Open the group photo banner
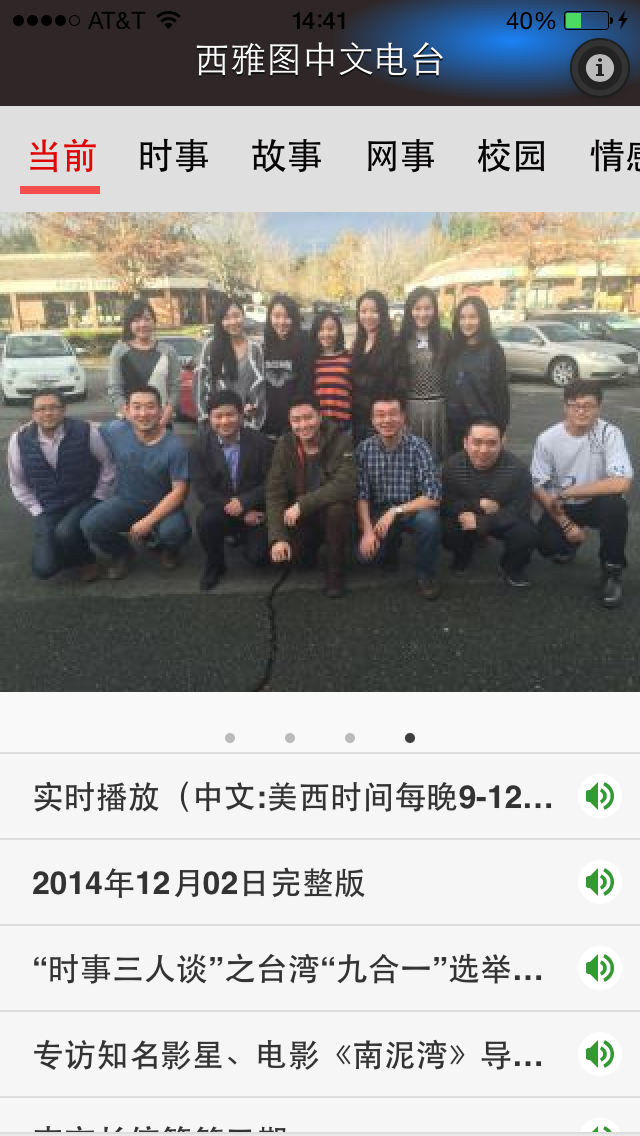 pos(320,451)
